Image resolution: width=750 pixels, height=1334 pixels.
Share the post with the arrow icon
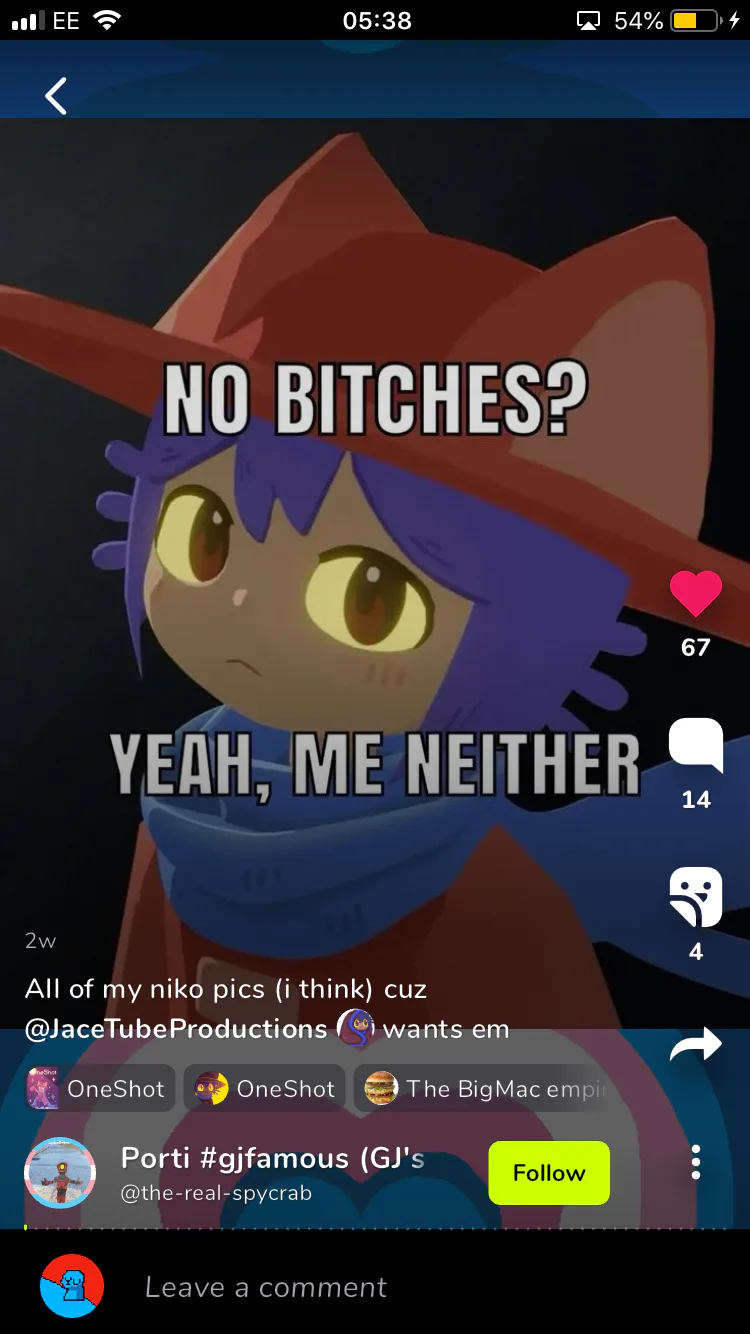coord(696,1045)
